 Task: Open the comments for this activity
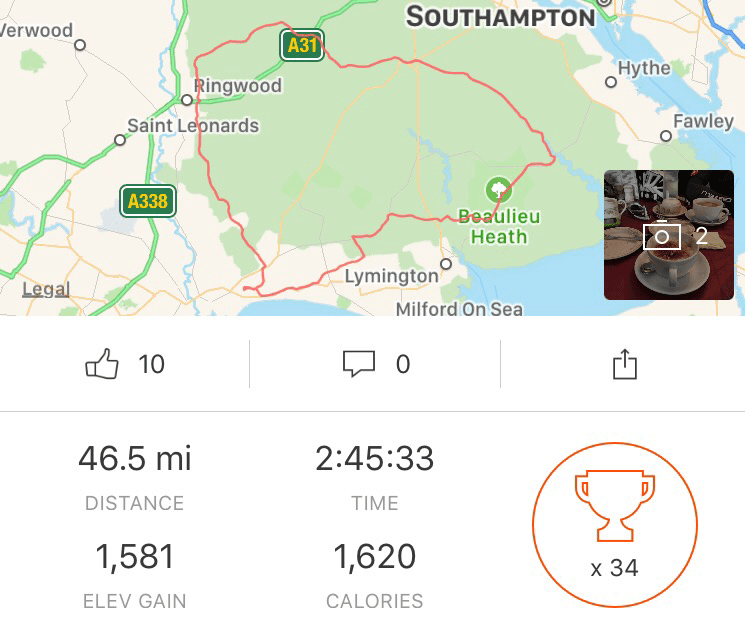tap(359, 364)
